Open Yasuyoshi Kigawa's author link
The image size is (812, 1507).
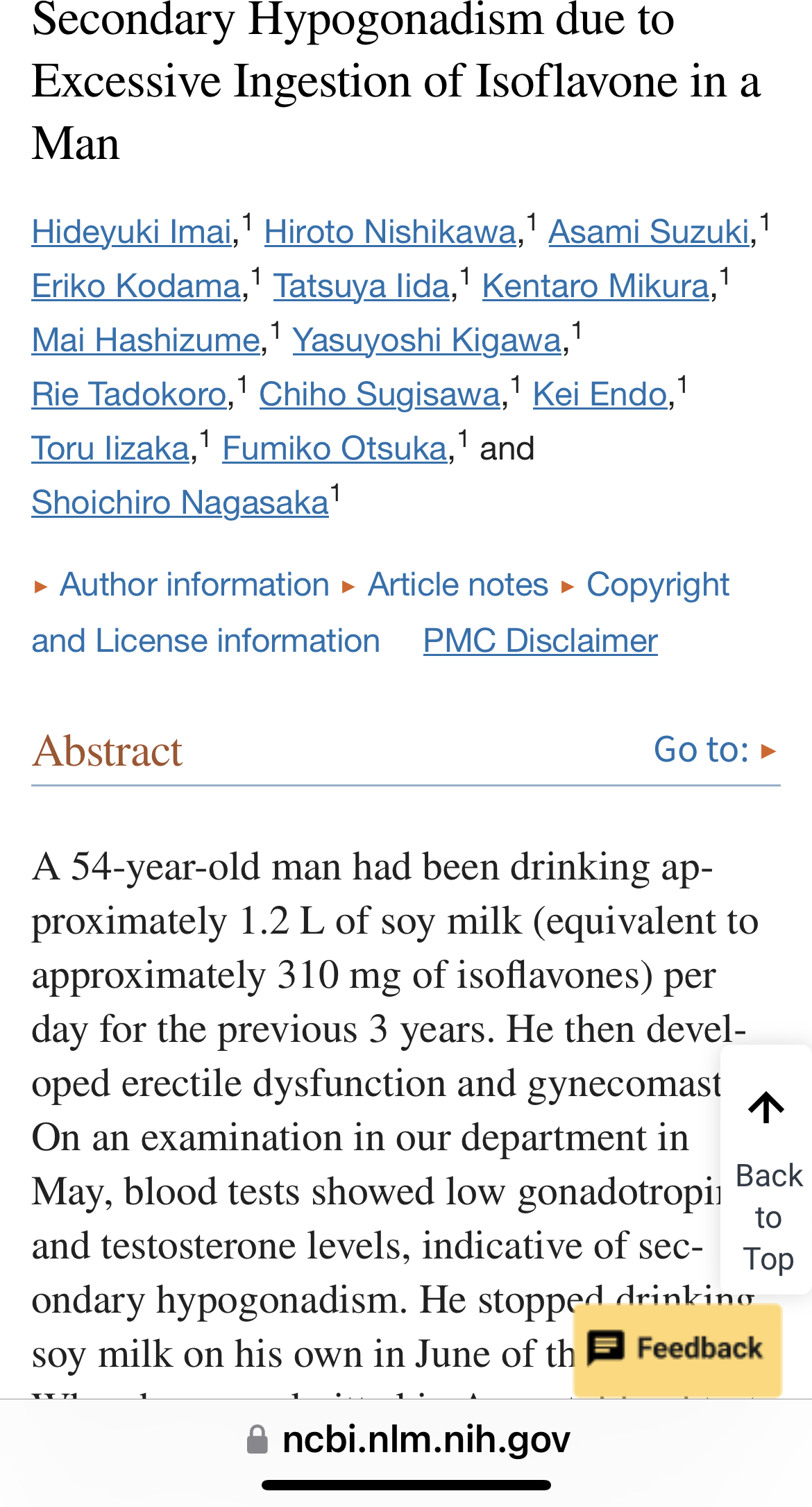click(427, 340)
